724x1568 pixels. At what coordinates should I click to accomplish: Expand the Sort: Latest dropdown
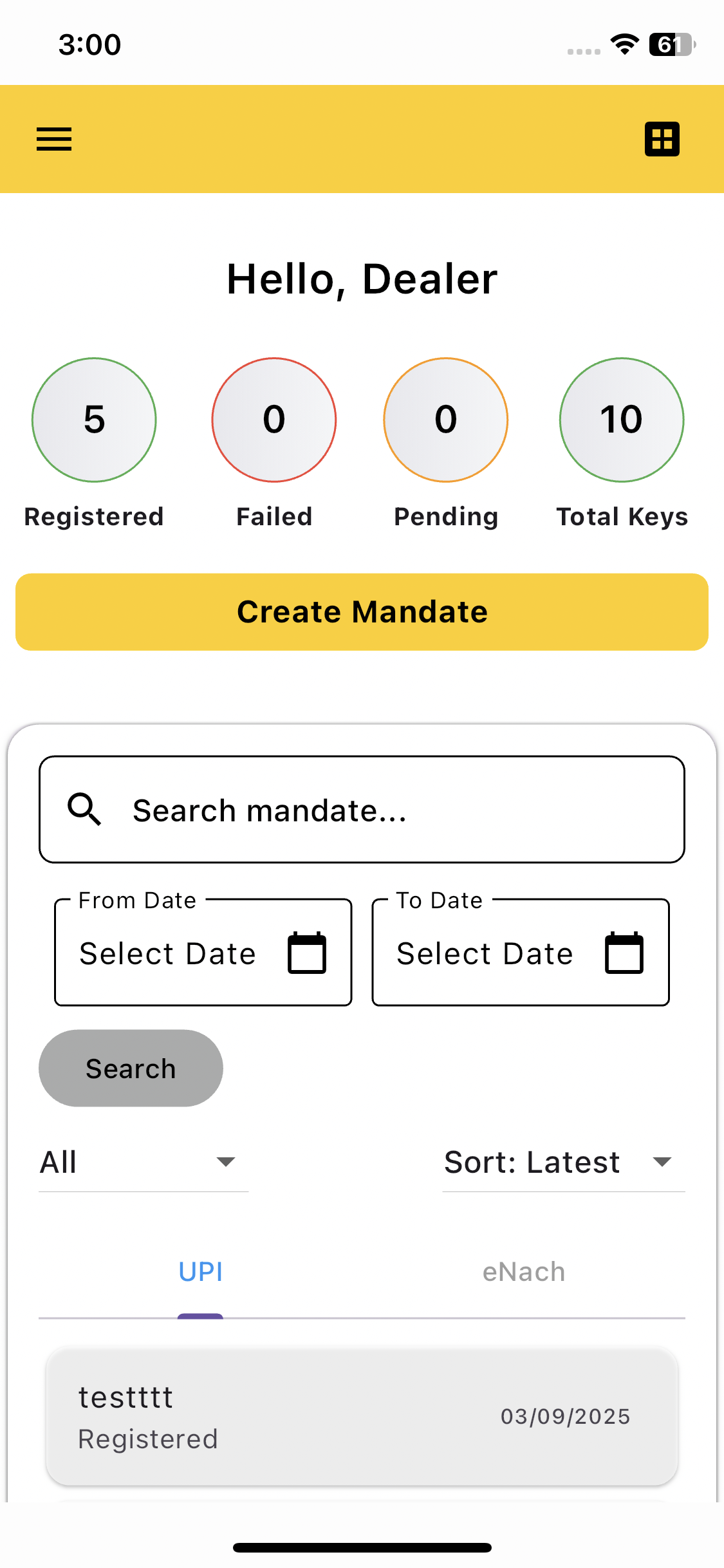pos(563,1162)
